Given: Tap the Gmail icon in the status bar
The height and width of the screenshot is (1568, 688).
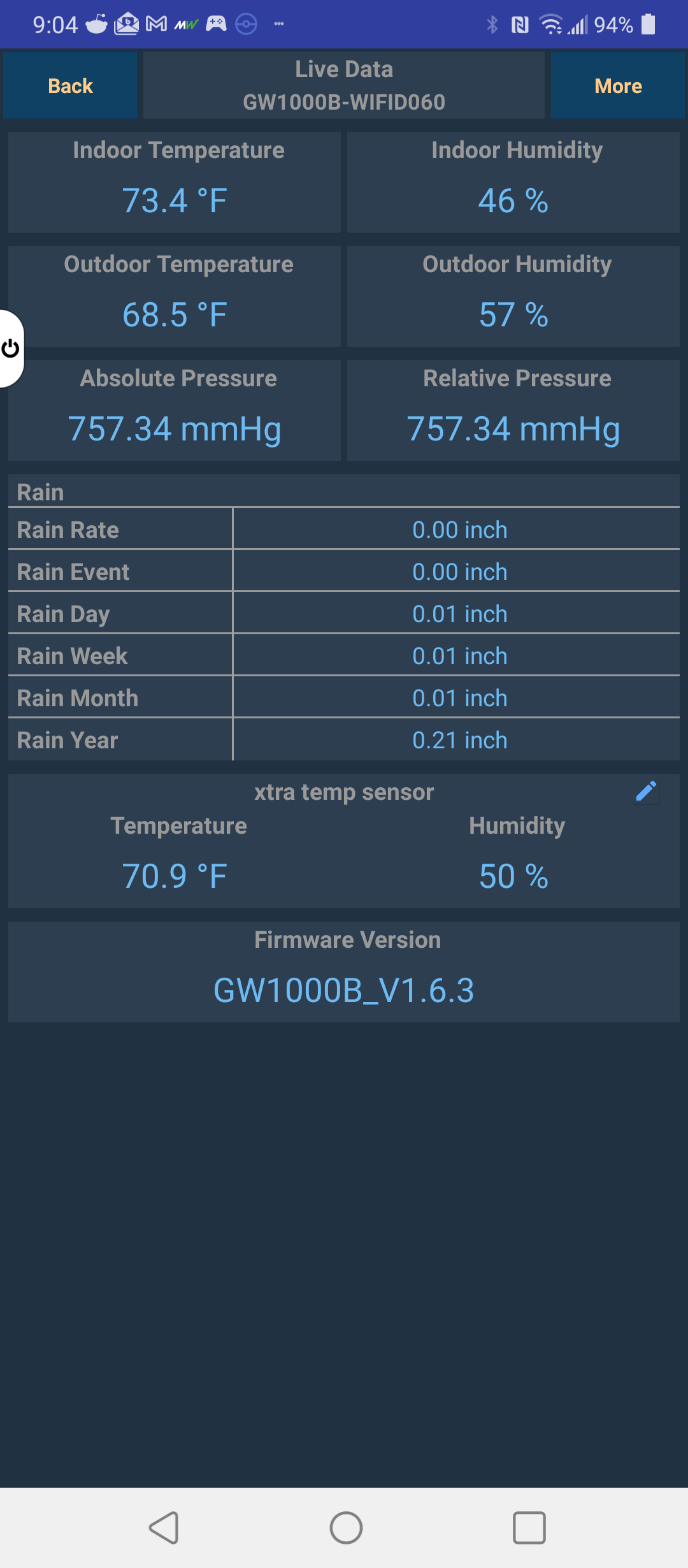Looking at the screenshot, I should click(155, 24).
